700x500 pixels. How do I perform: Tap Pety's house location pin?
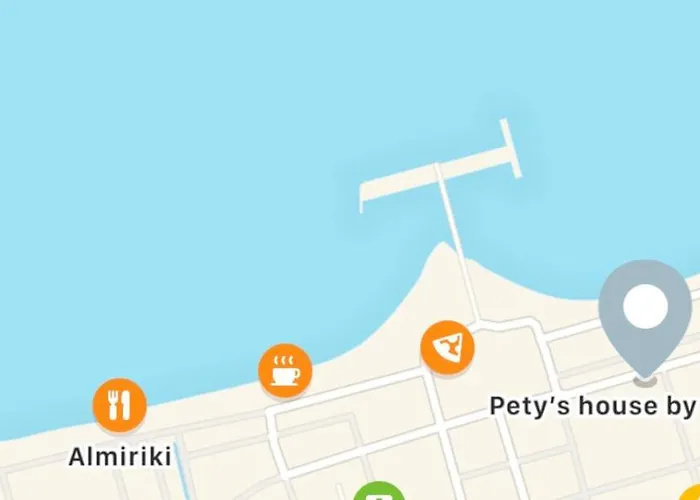coord(645,310)
